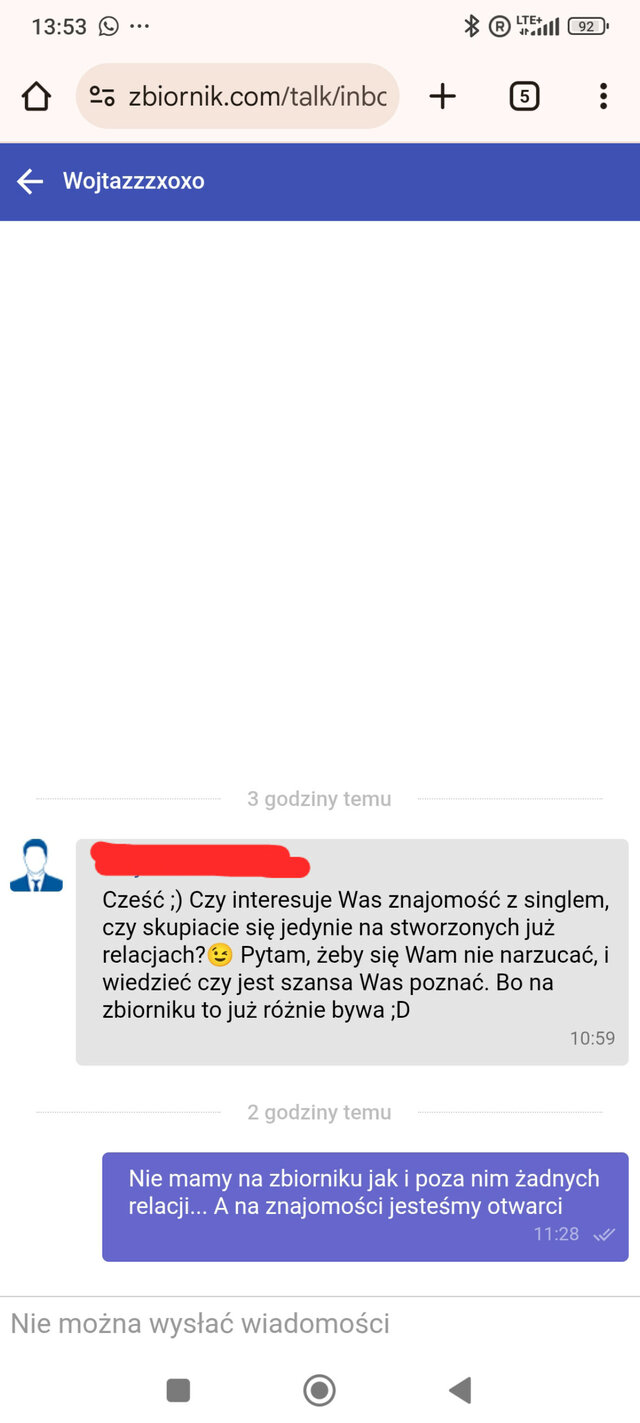Go back from the Wojtazzzxoxo conversation
Viewport: 640px width, 1423px height.
30,181
